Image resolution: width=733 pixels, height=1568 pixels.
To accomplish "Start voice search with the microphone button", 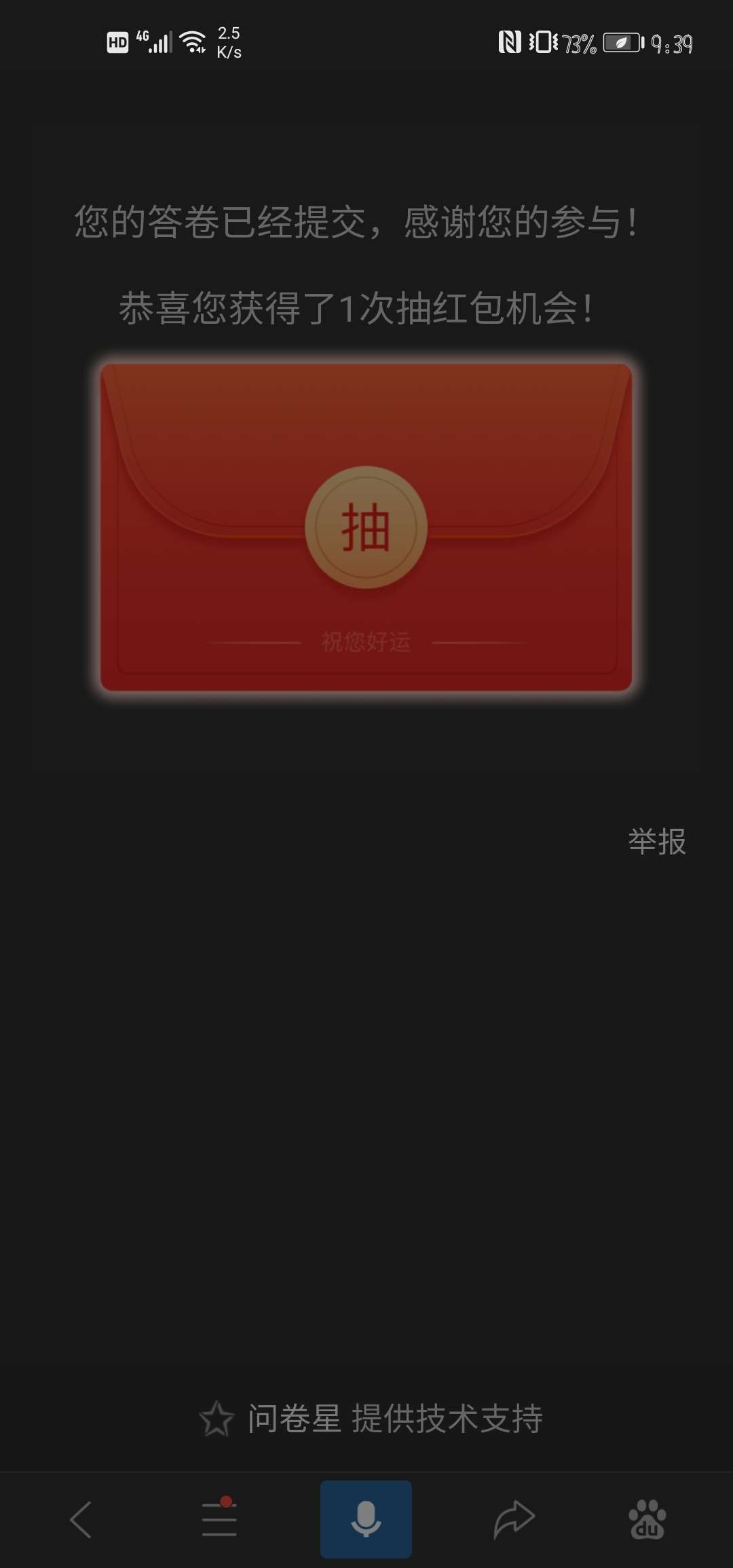I will [x=366, y=1519].
